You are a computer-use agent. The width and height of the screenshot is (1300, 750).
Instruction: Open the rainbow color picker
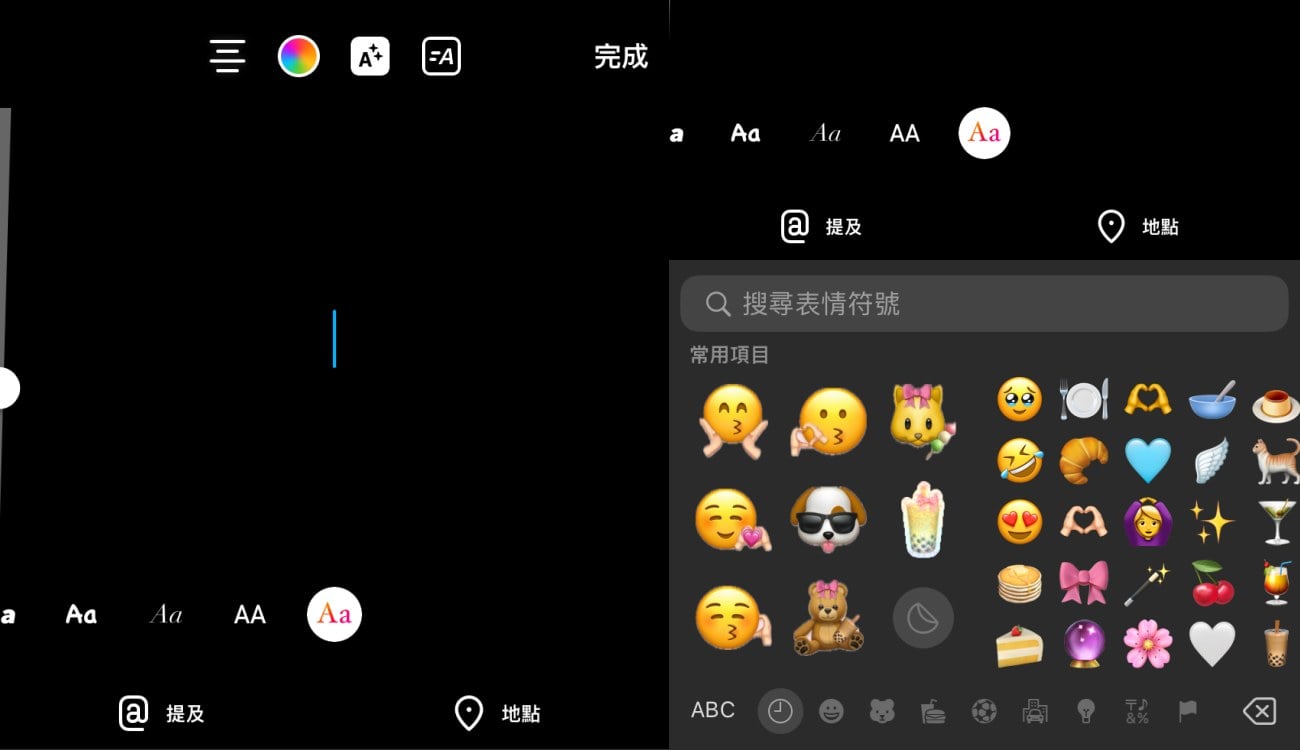(x=298, y=56)
